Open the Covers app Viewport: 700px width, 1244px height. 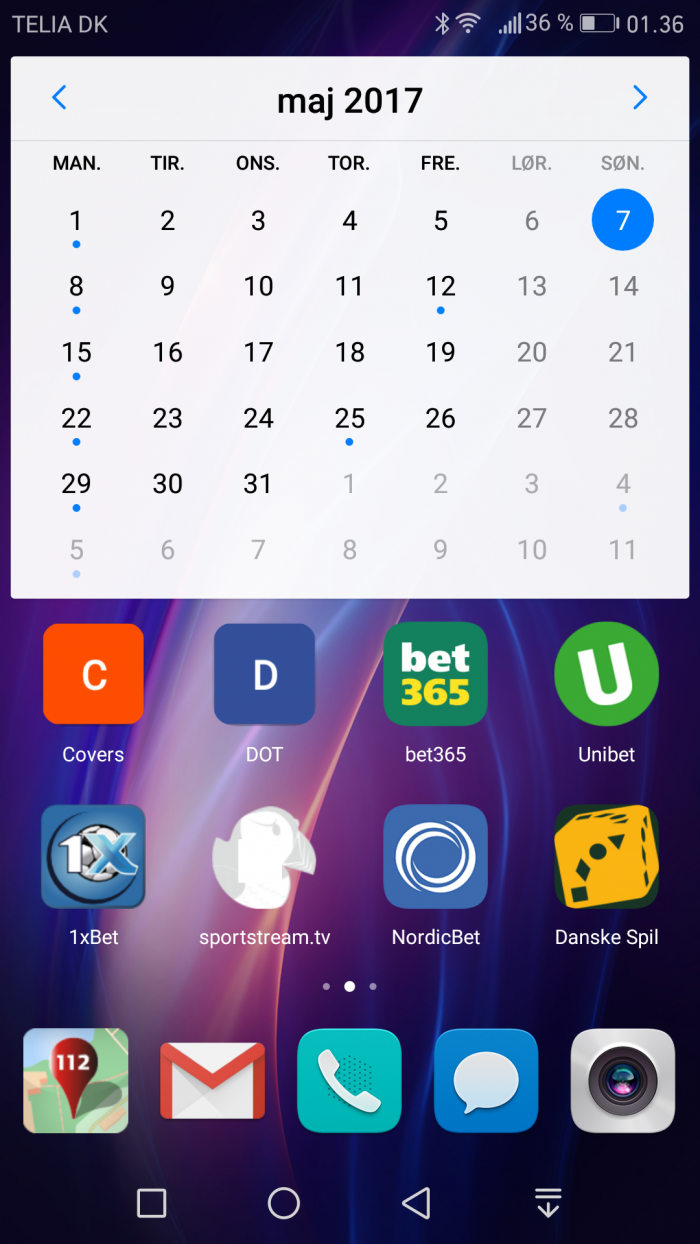point(93,674)
